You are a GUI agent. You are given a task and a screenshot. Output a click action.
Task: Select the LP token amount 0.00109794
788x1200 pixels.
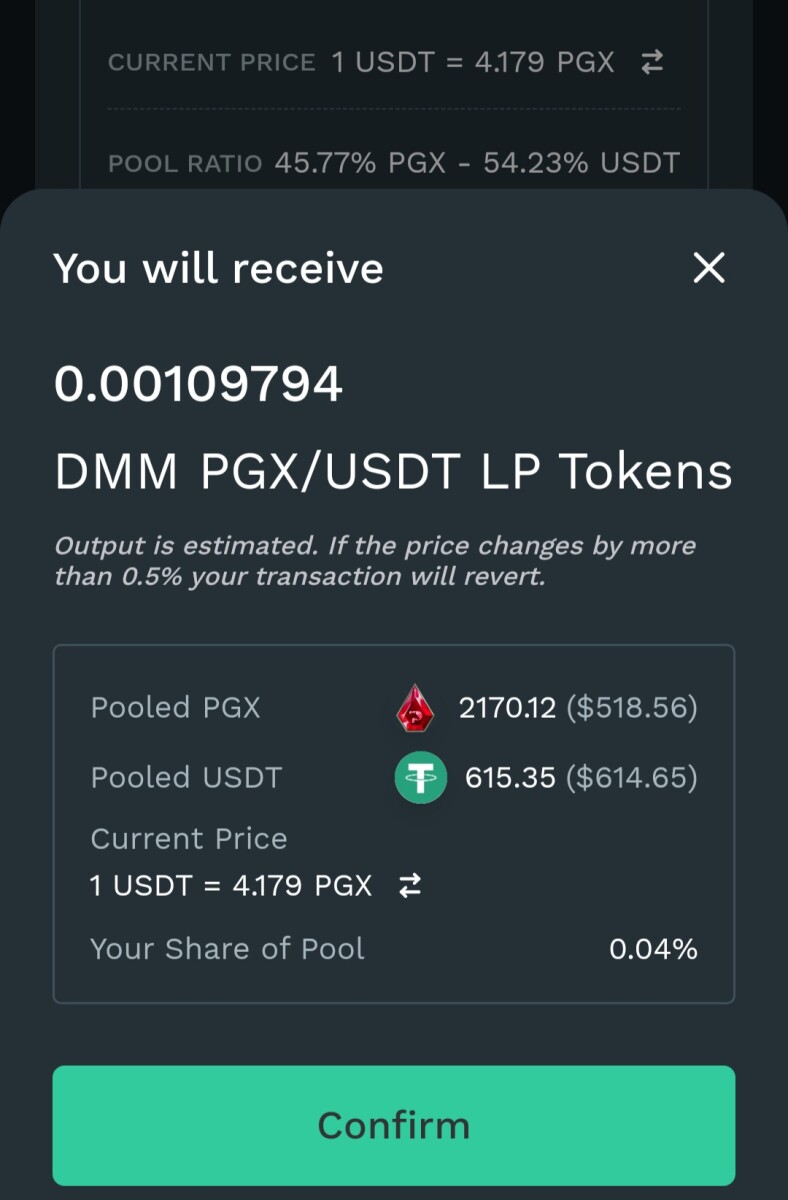click(197, 382)
